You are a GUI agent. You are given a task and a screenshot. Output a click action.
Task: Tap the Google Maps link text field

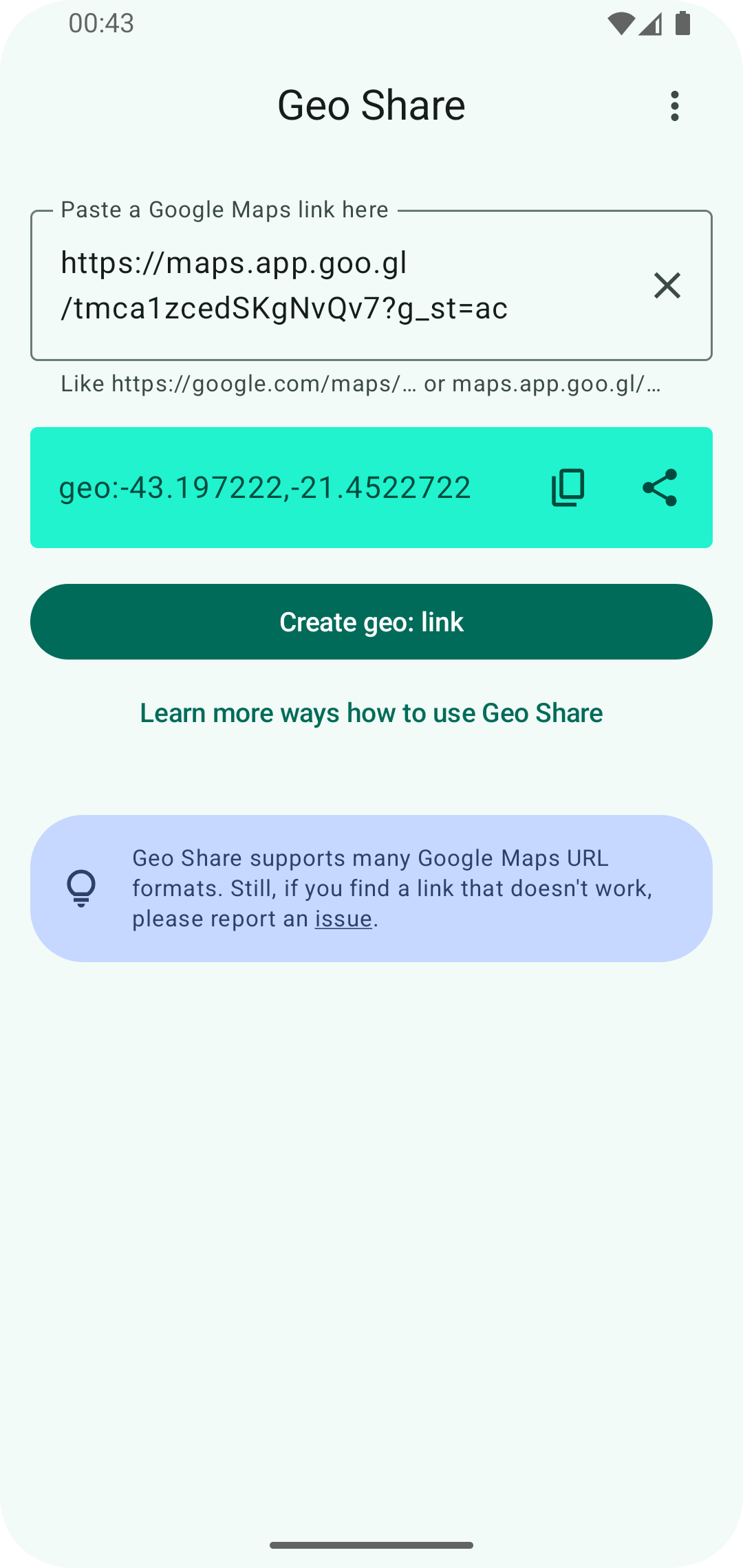371,285
